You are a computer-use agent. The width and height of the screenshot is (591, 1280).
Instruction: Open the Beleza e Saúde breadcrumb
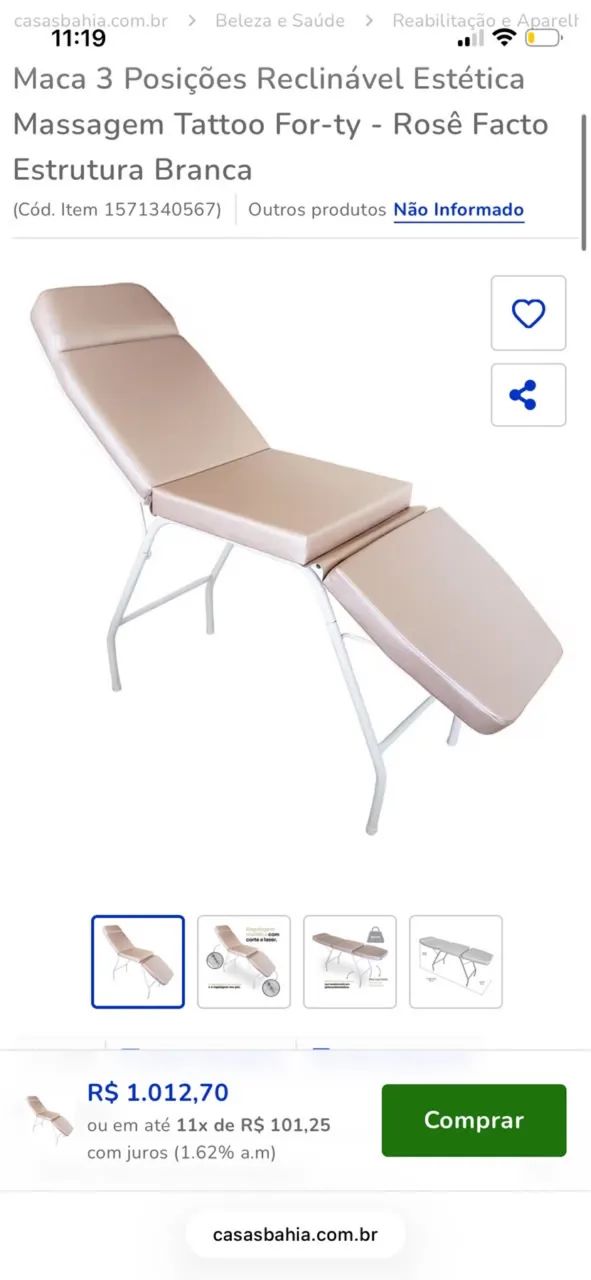[x=280, y=20]
